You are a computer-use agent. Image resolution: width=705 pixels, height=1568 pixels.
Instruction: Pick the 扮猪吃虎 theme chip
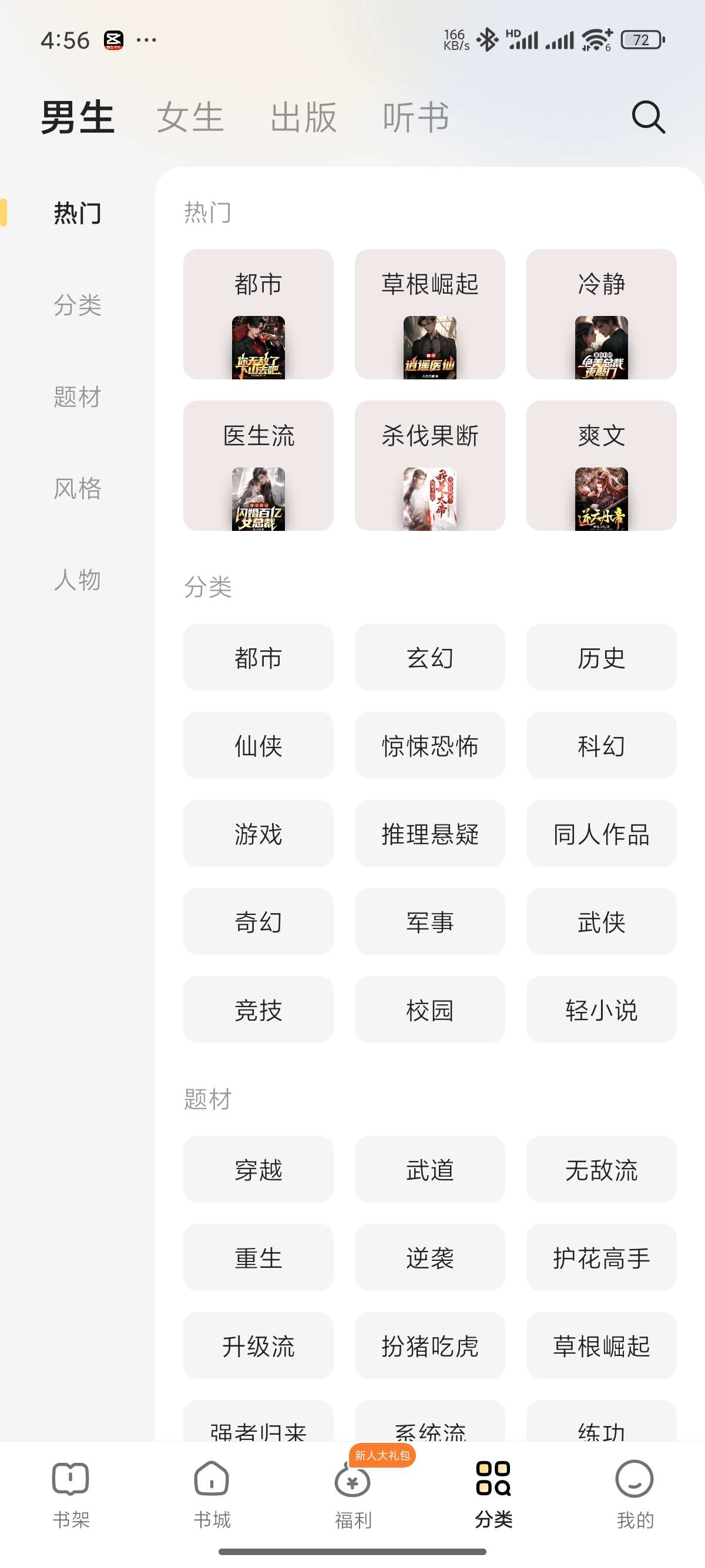[430, 1346]
